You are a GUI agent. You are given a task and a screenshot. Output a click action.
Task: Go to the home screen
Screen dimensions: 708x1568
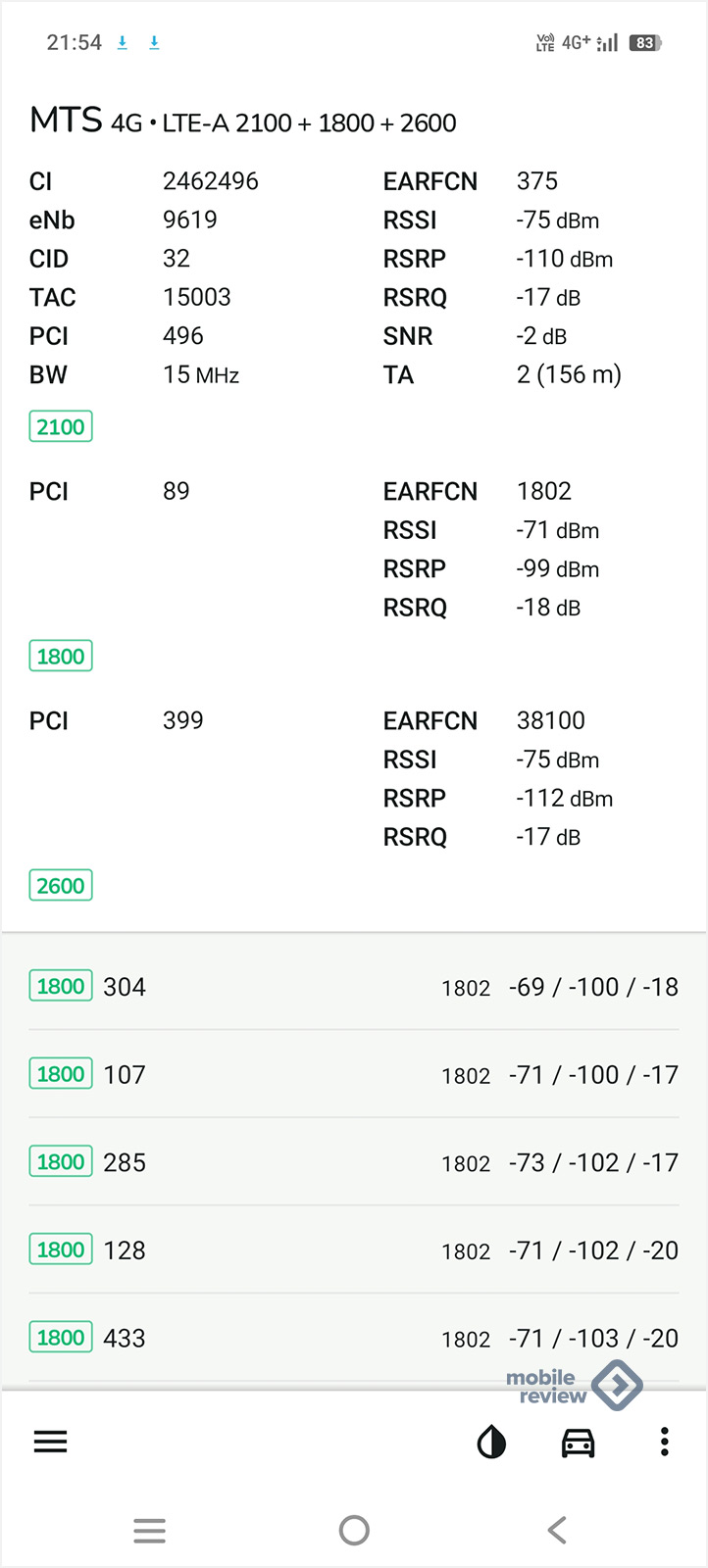tap(354, 1530)
